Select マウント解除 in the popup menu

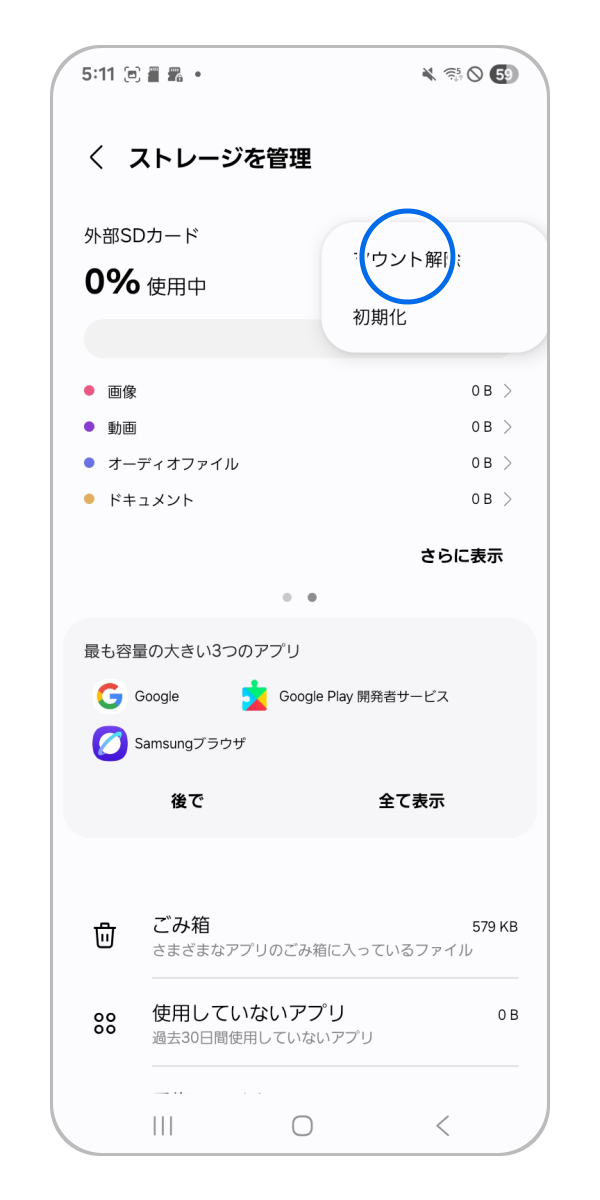coord(407,260)
